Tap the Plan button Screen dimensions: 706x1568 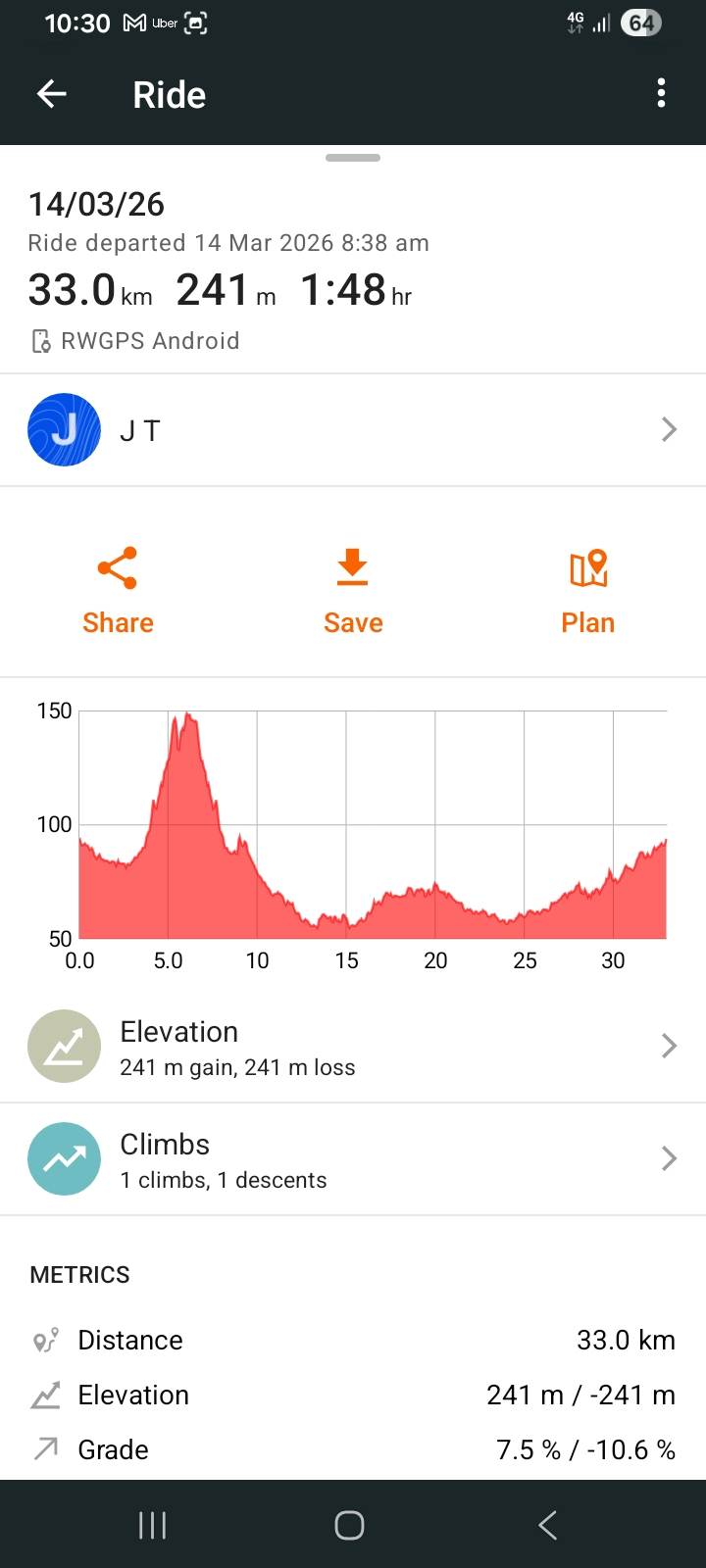pyautogui.click(x=588, y=591)
